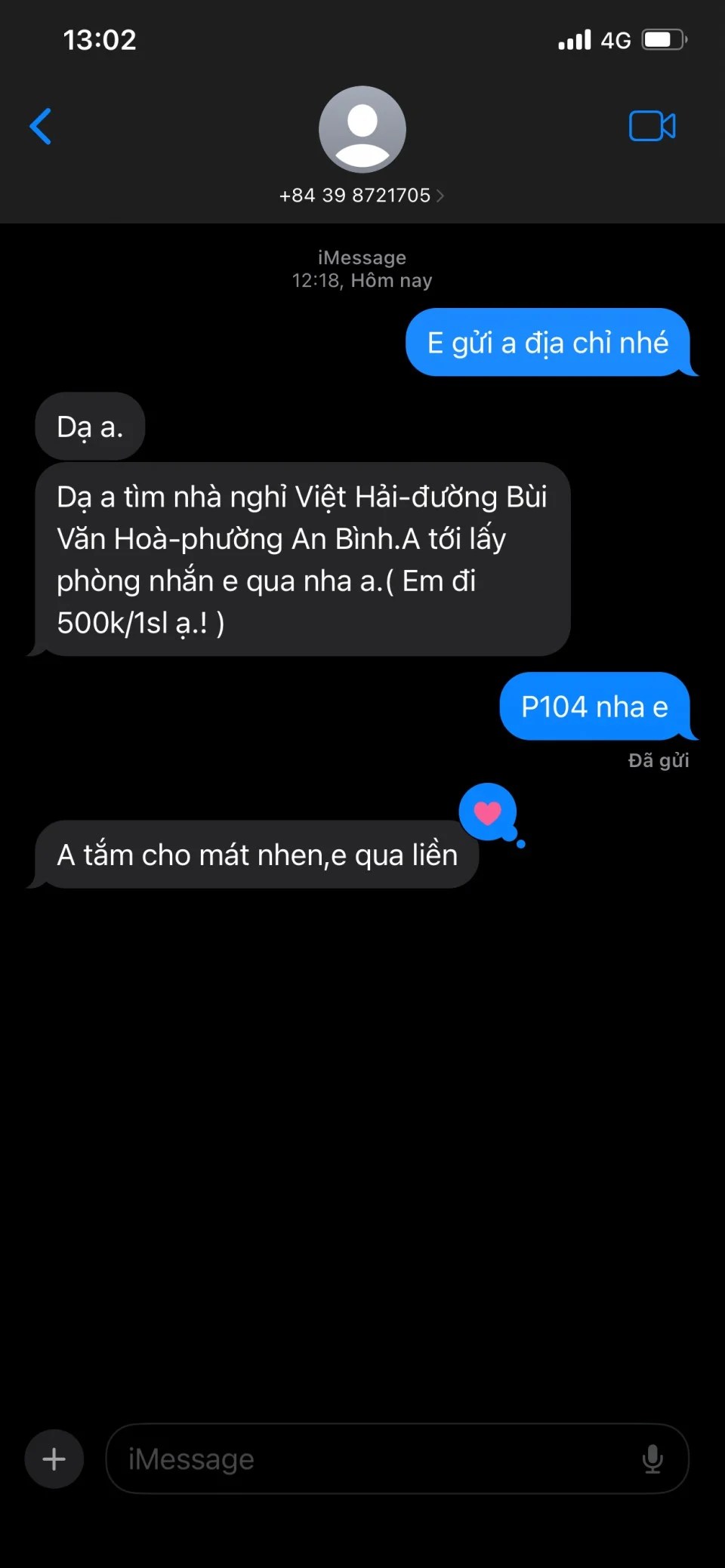Viewport: 725px width, 1568px height.
Task: Go back to the messages list
Action: (41, 126)
